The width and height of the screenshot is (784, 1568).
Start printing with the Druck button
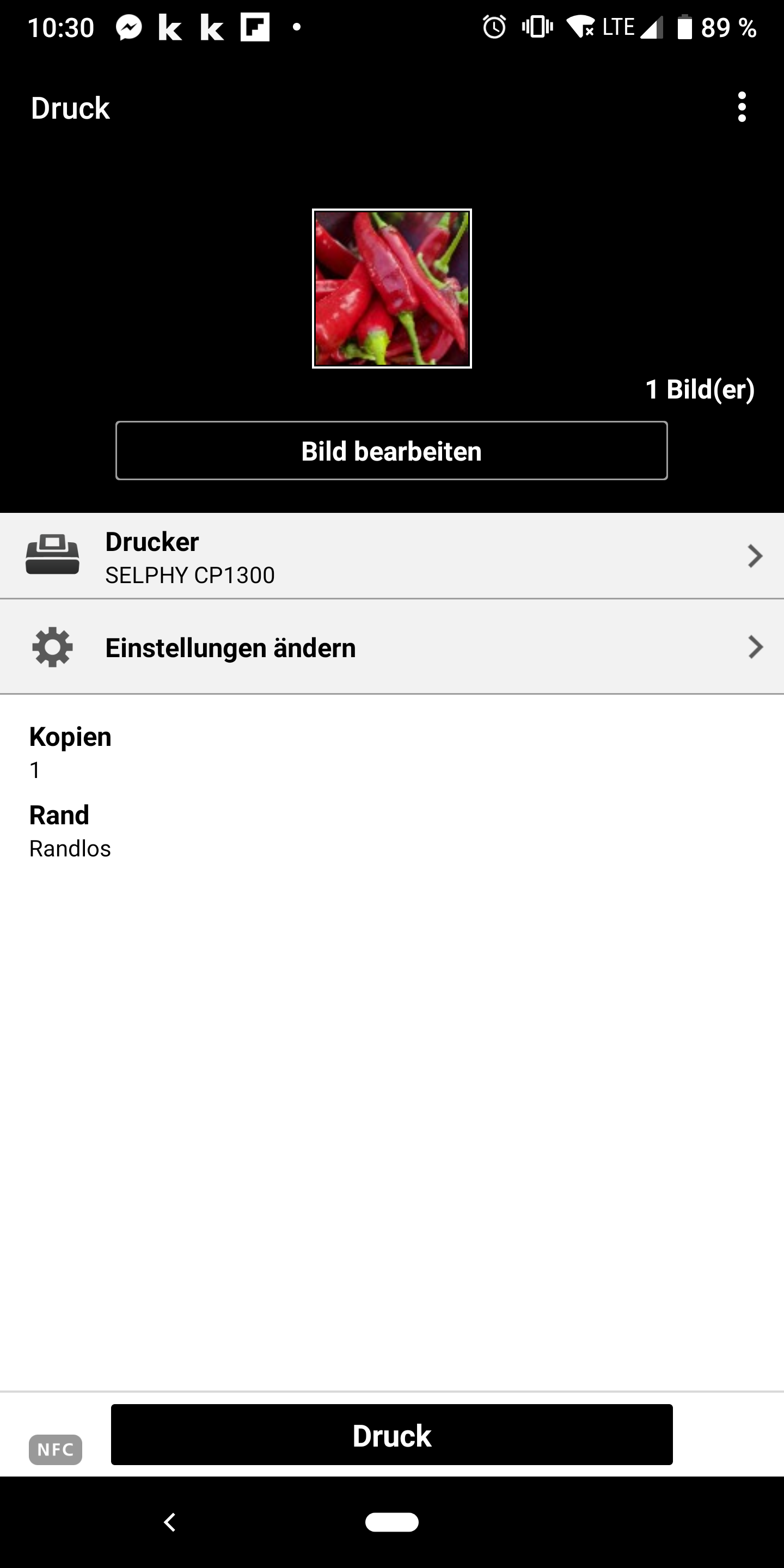(x=391, y=1435)
